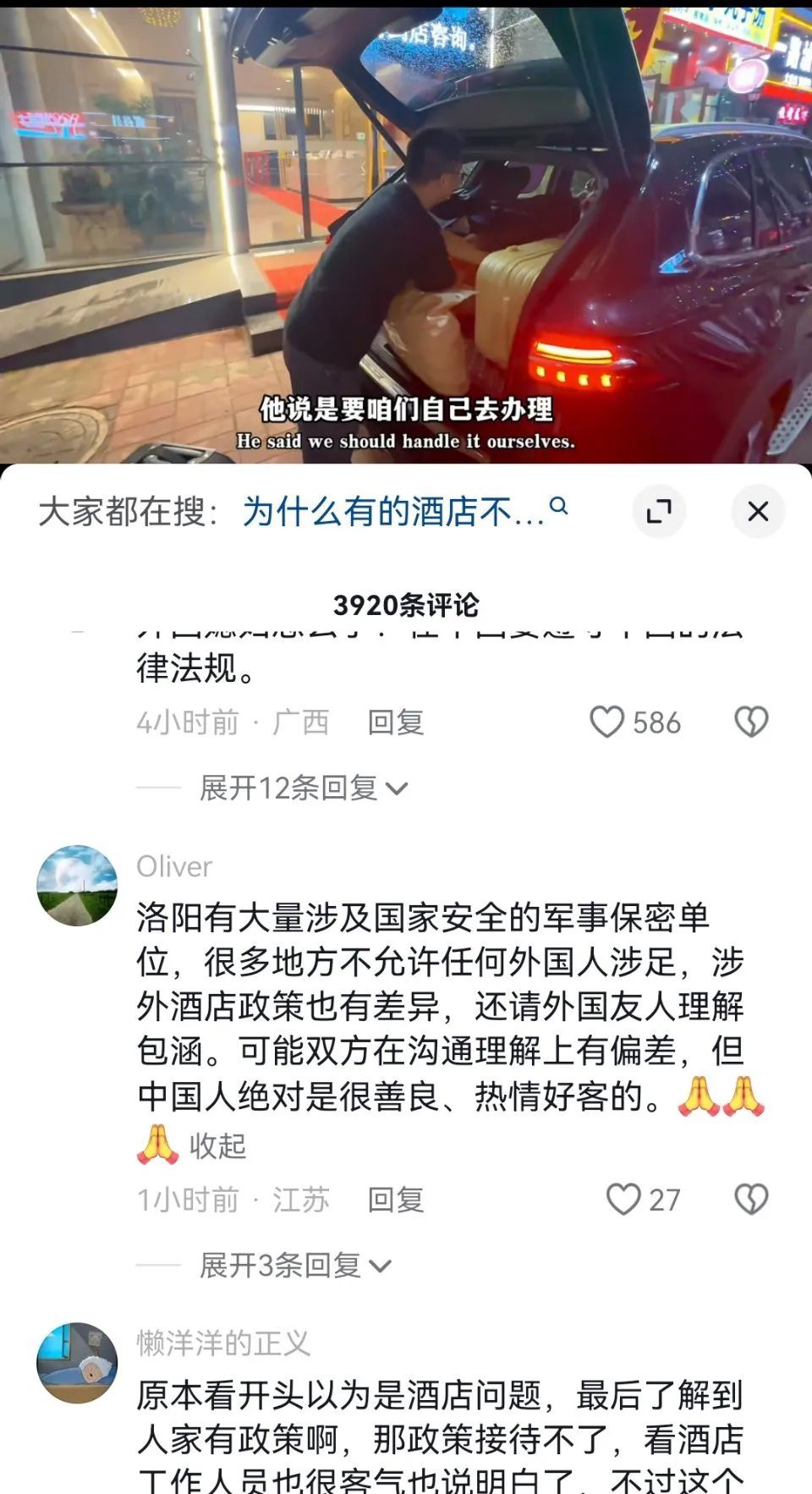
Task: Collapse Oliver's comment with 收起
Action: coord(217,1146)
